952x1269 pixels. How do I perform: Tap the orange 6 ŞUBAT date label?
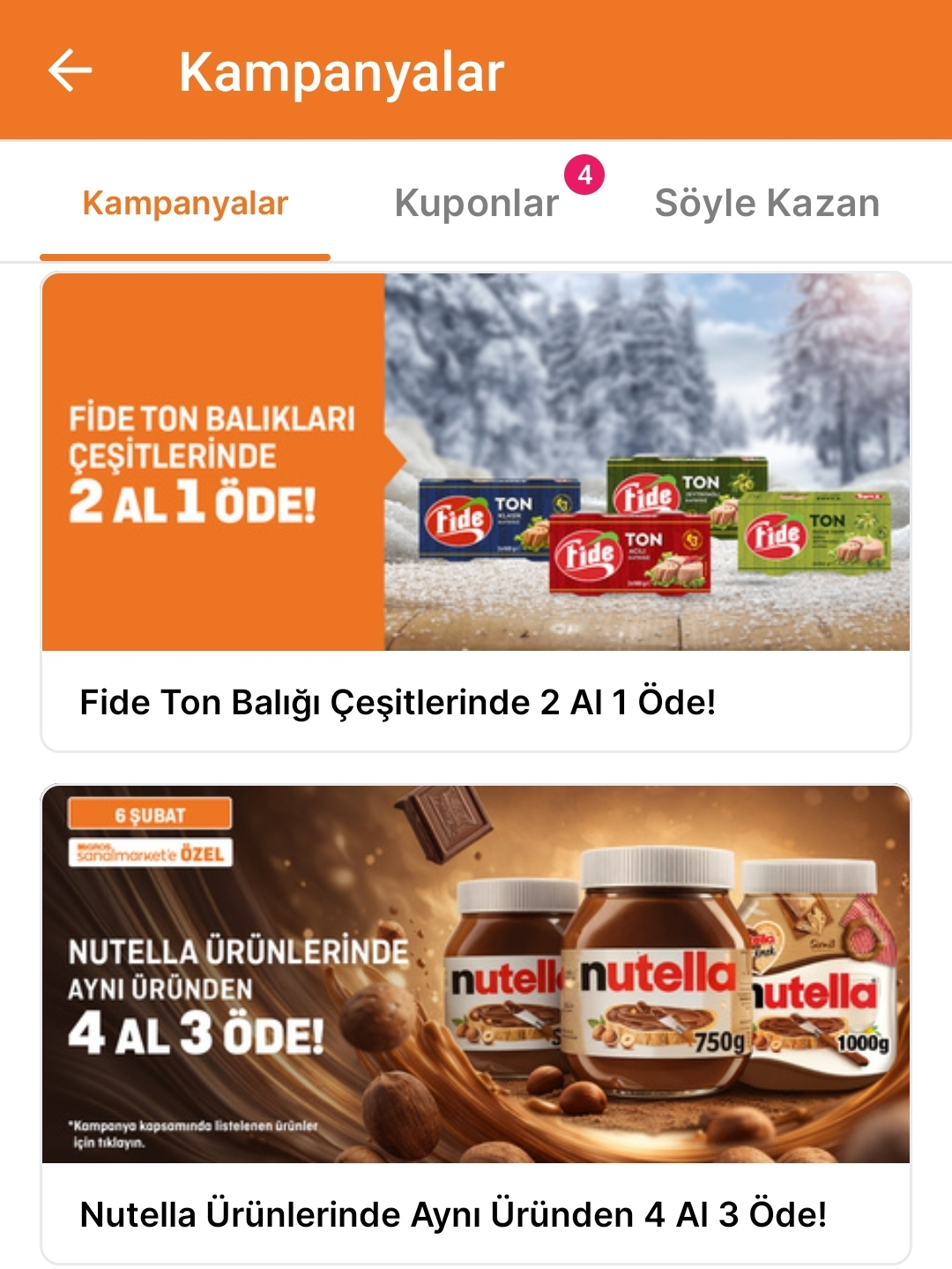[x=150, y=817]
